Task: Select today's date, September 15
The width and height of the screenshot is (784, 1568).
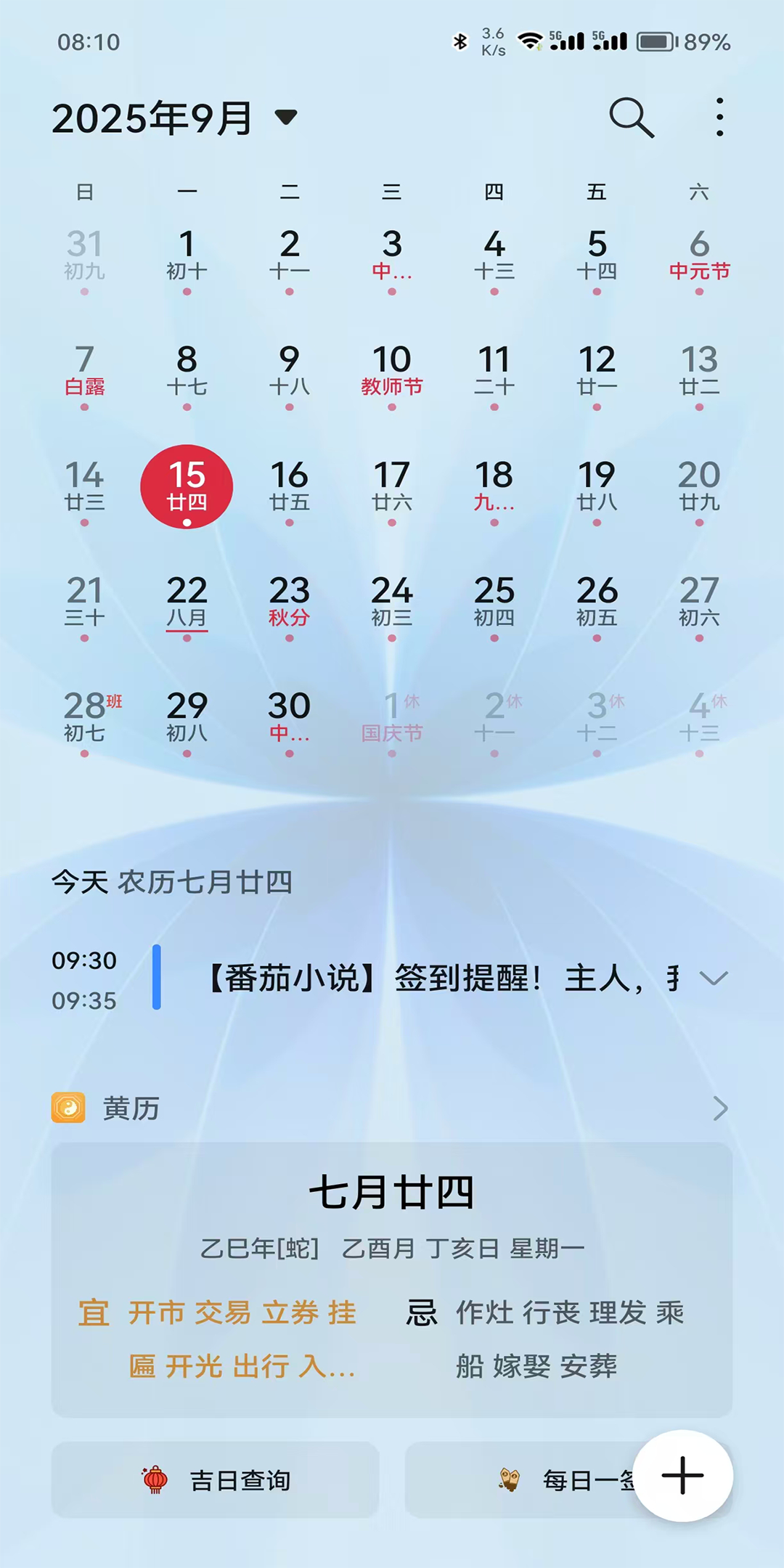Action: [x=187, y=486]
